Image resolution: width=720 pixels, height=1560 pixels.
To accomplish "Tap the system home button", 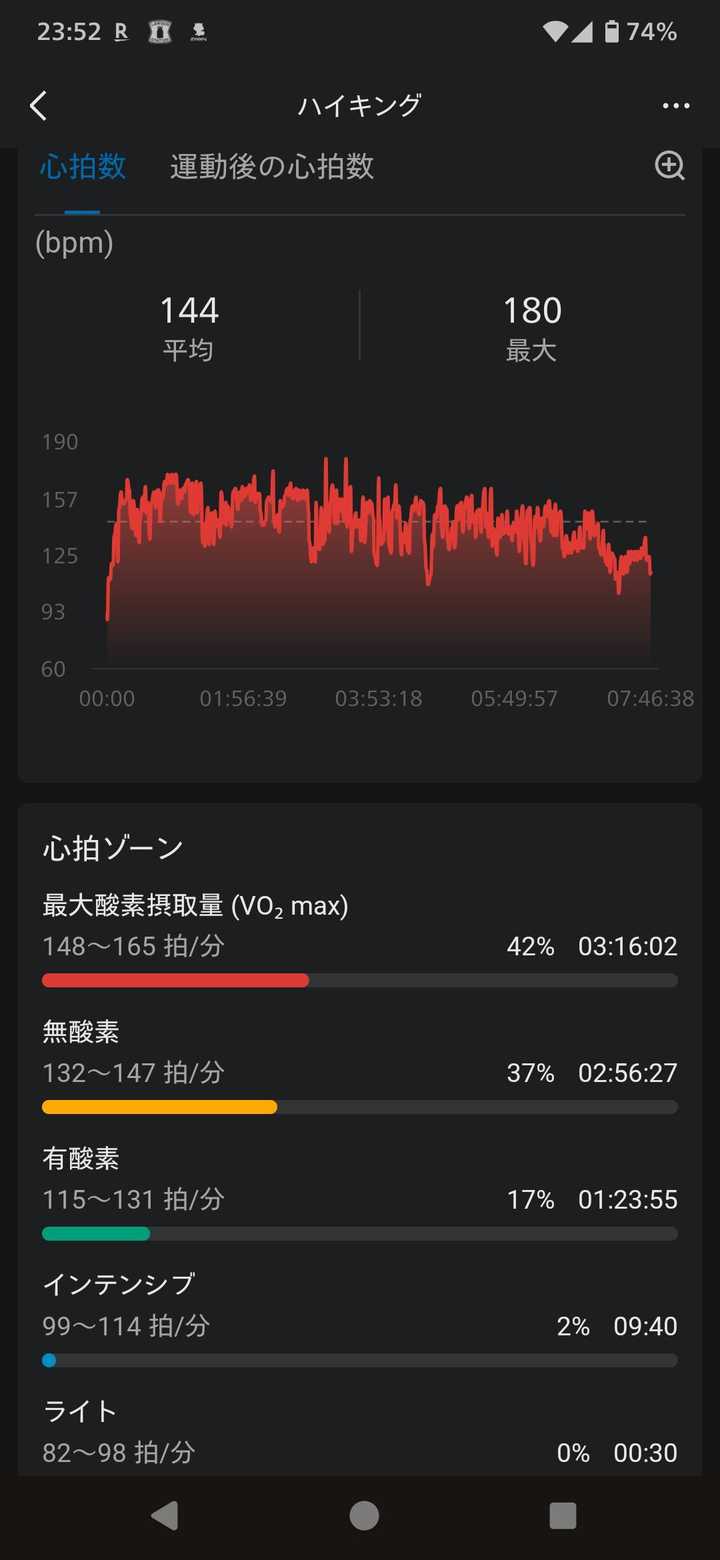I will [x=364, y=1516].
